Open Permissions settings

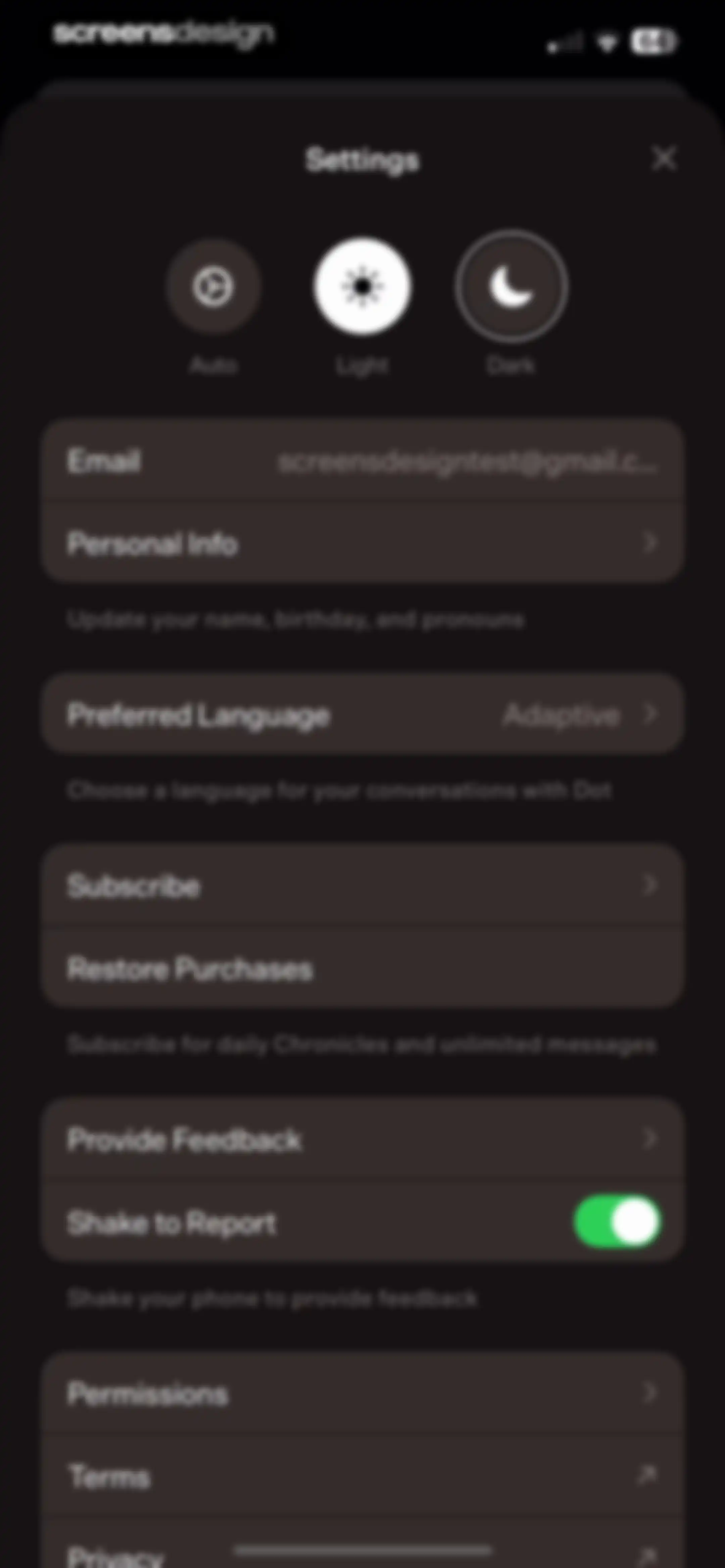(362, 1393)
